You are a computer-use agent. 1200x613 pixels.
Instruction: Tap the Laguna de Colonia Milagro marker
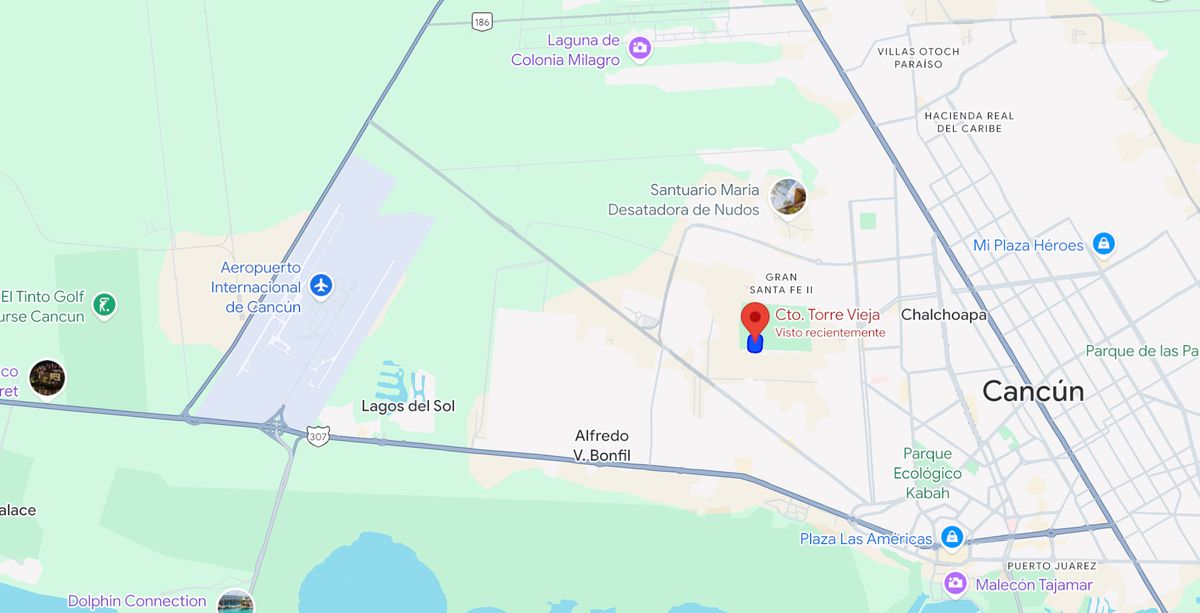pyautogui.click(x=639, y=47)
